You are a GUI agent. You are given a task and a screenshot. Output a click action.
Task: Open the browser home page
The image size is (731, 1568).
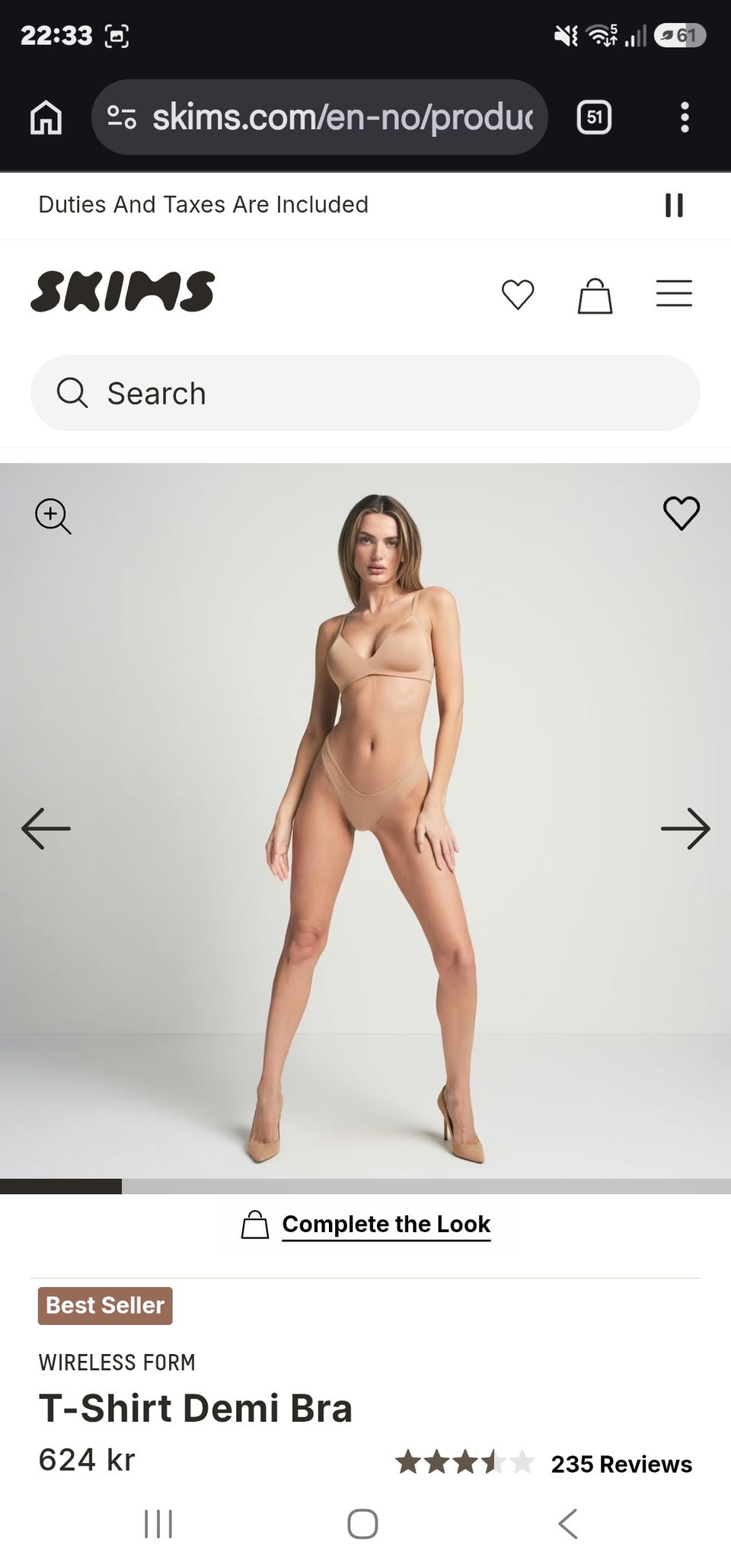(x=46, y=117)
